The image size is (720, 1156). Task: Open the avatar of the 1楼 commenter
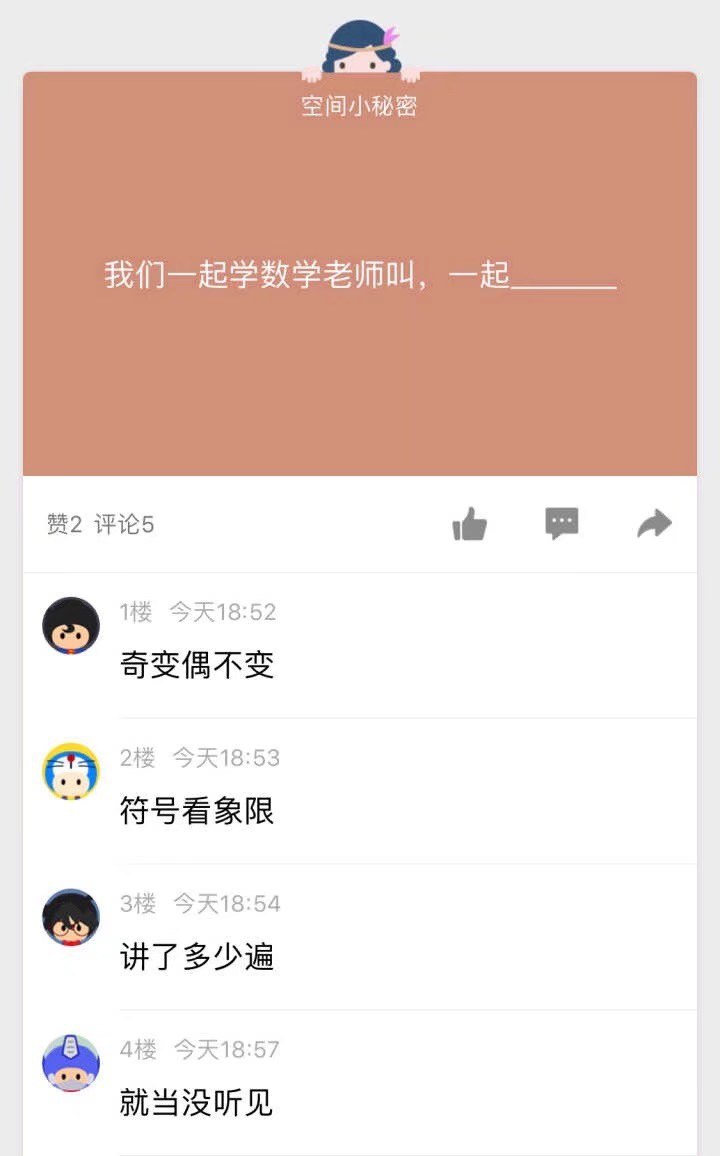(x=71, y=626)
